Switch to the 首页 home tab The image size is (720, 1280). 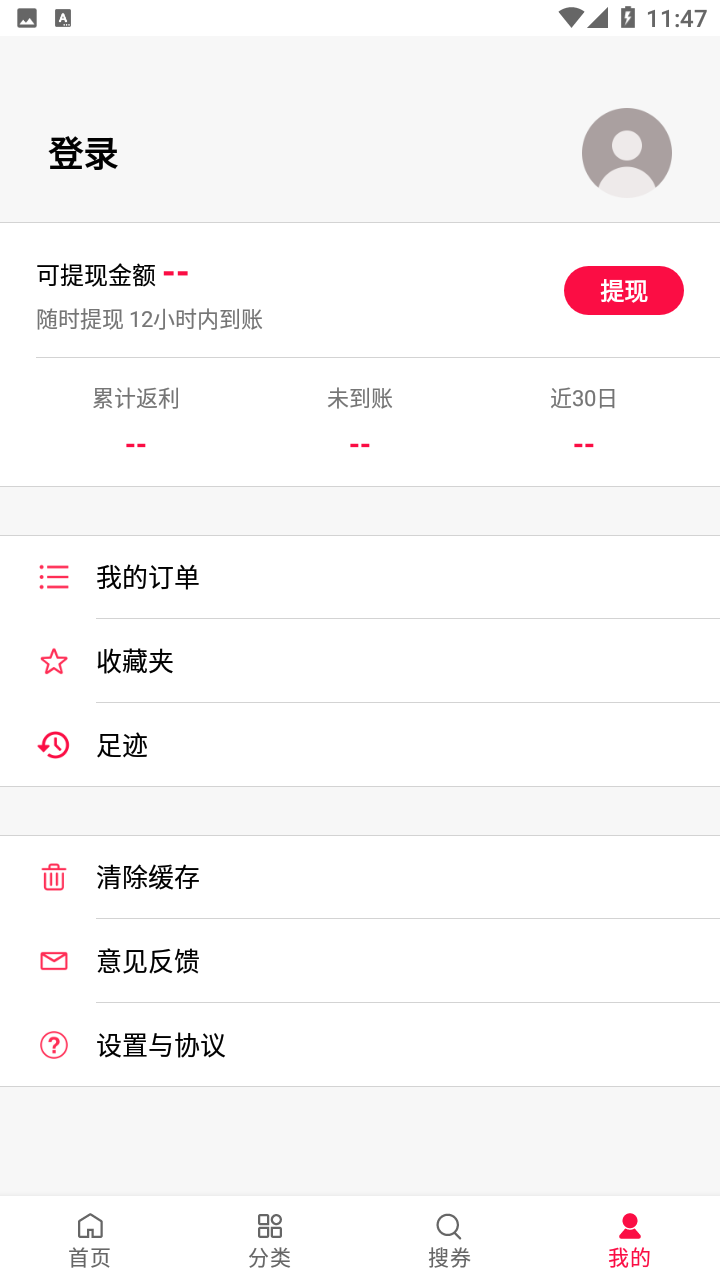click(x=90, y=1240)
